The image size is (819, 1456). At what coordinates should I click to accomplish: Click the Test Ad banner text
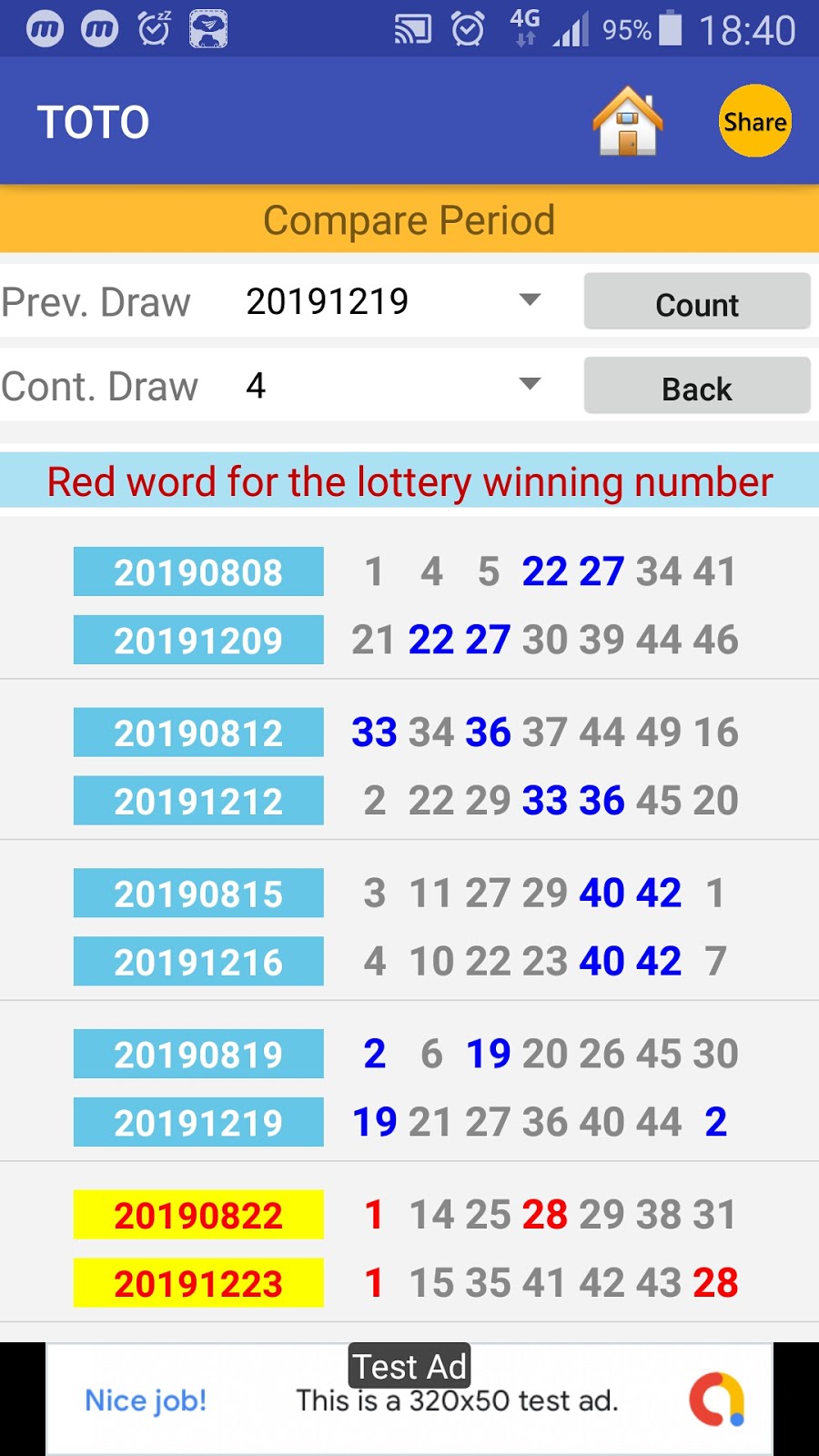click(x=409, y=1365)
